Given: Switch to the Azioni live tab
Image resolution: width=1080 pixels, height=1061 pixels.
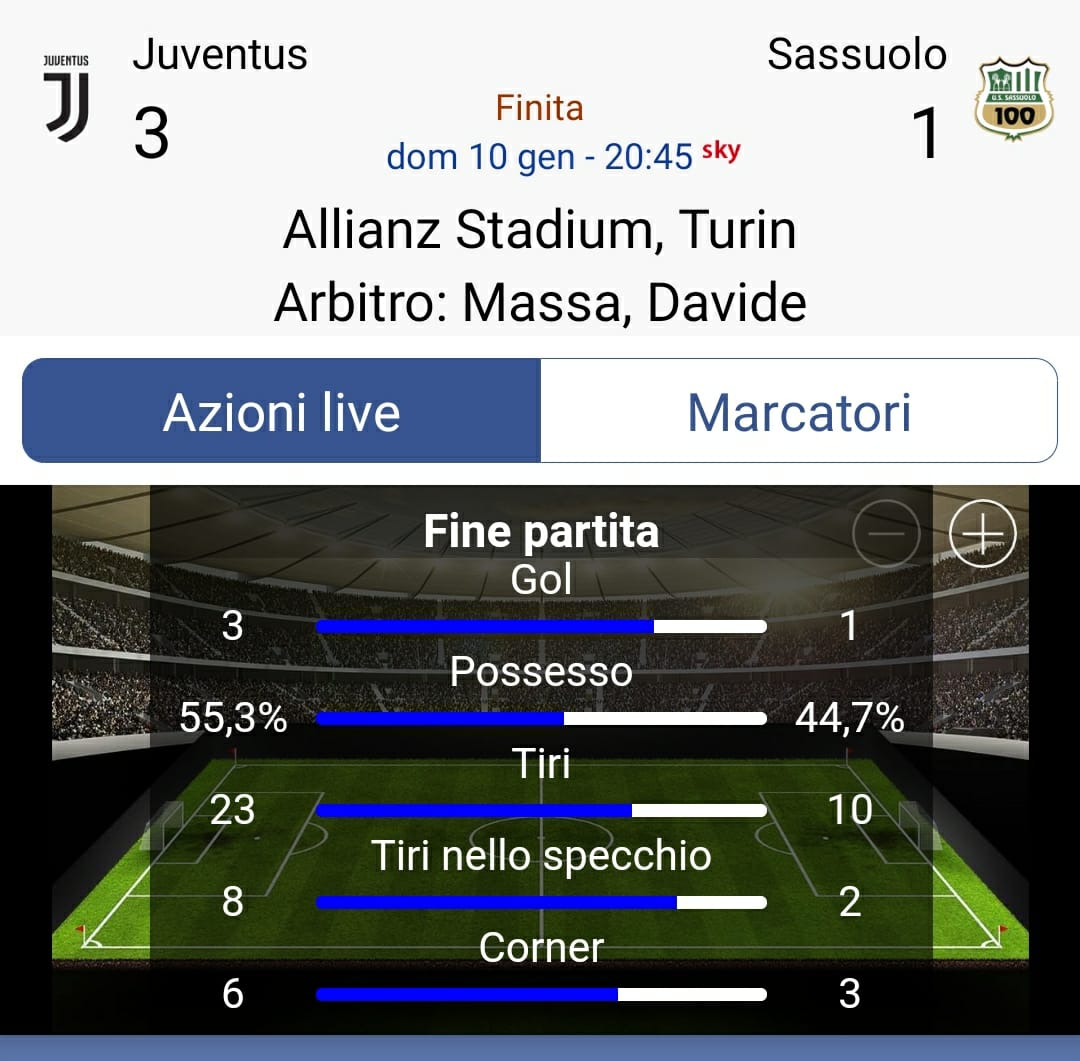Looking at the screenshot, I should pos(281,411).
